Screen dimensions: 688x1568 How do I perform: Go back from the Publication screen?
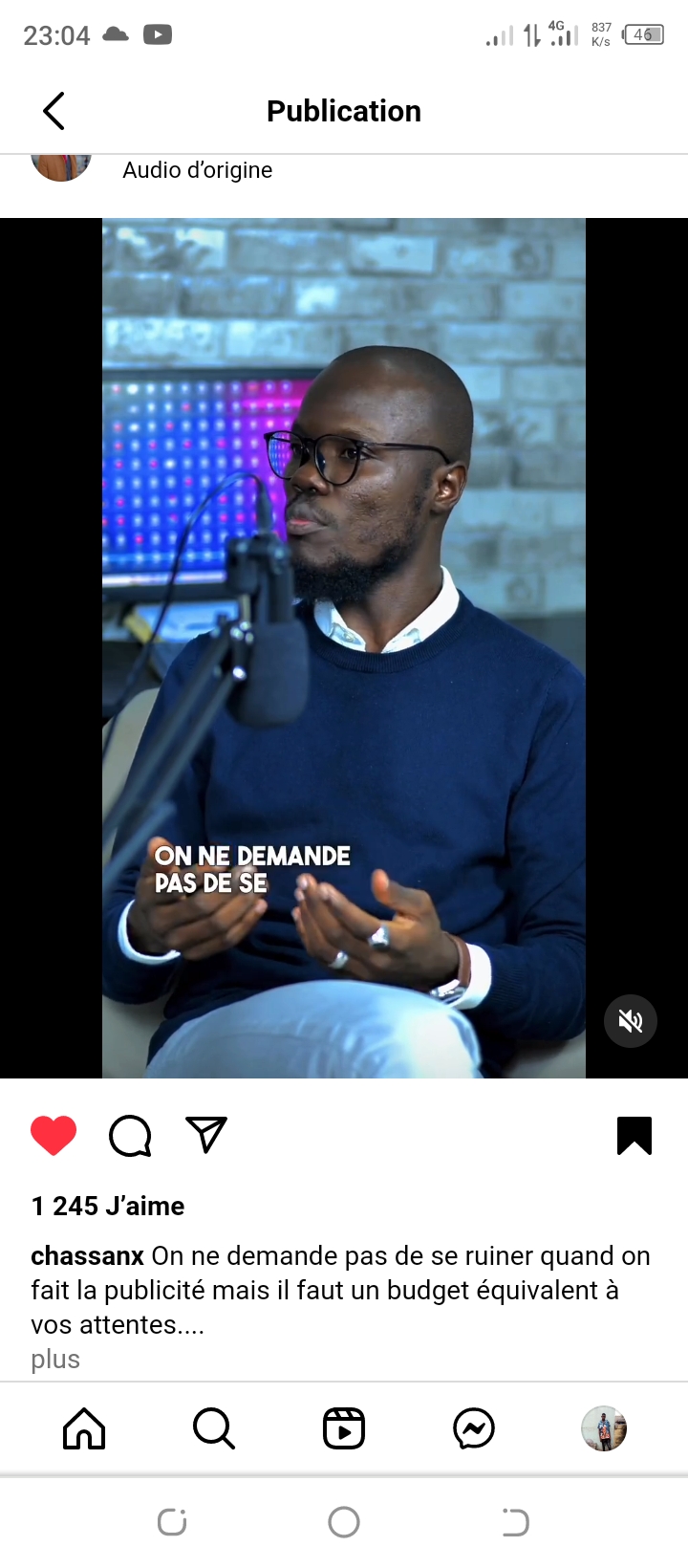tap(54, 111)
